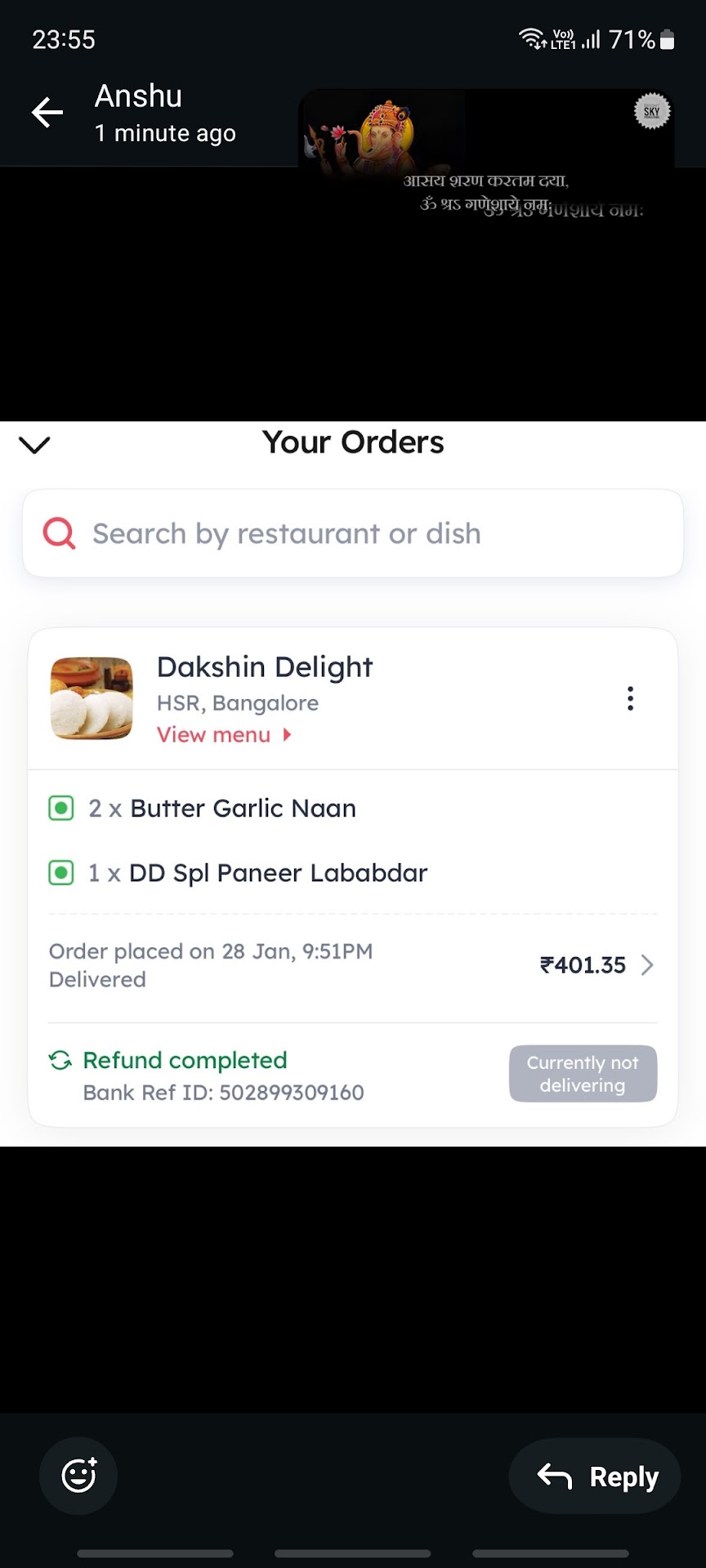React to the status with an emoji
The width and height of the screenshot is (706, 1568).
click(x=78, y=1476)
